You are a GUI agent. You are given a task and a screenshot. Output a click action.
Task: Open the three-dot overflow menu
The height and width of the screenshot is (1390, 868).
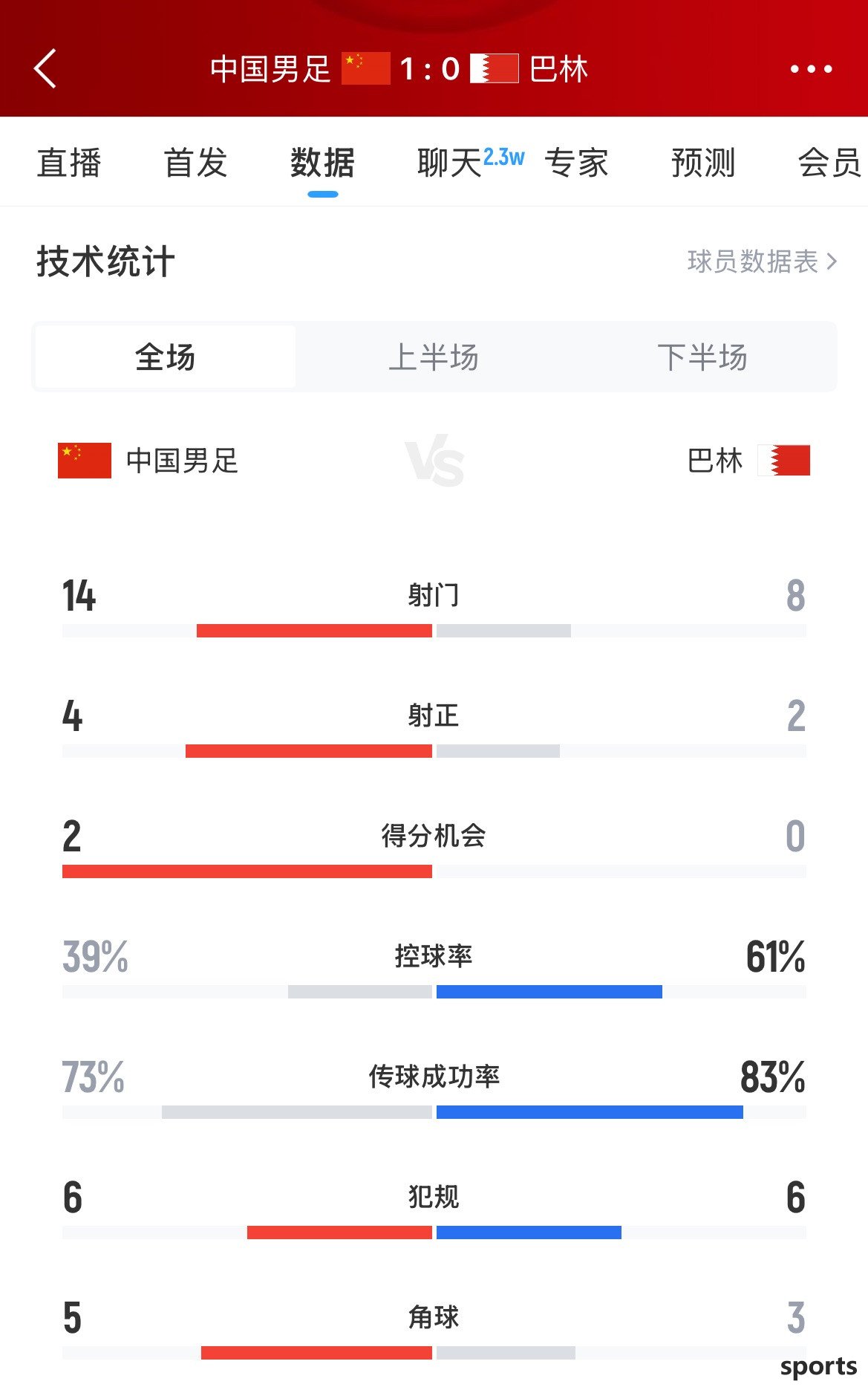point(811,69)
